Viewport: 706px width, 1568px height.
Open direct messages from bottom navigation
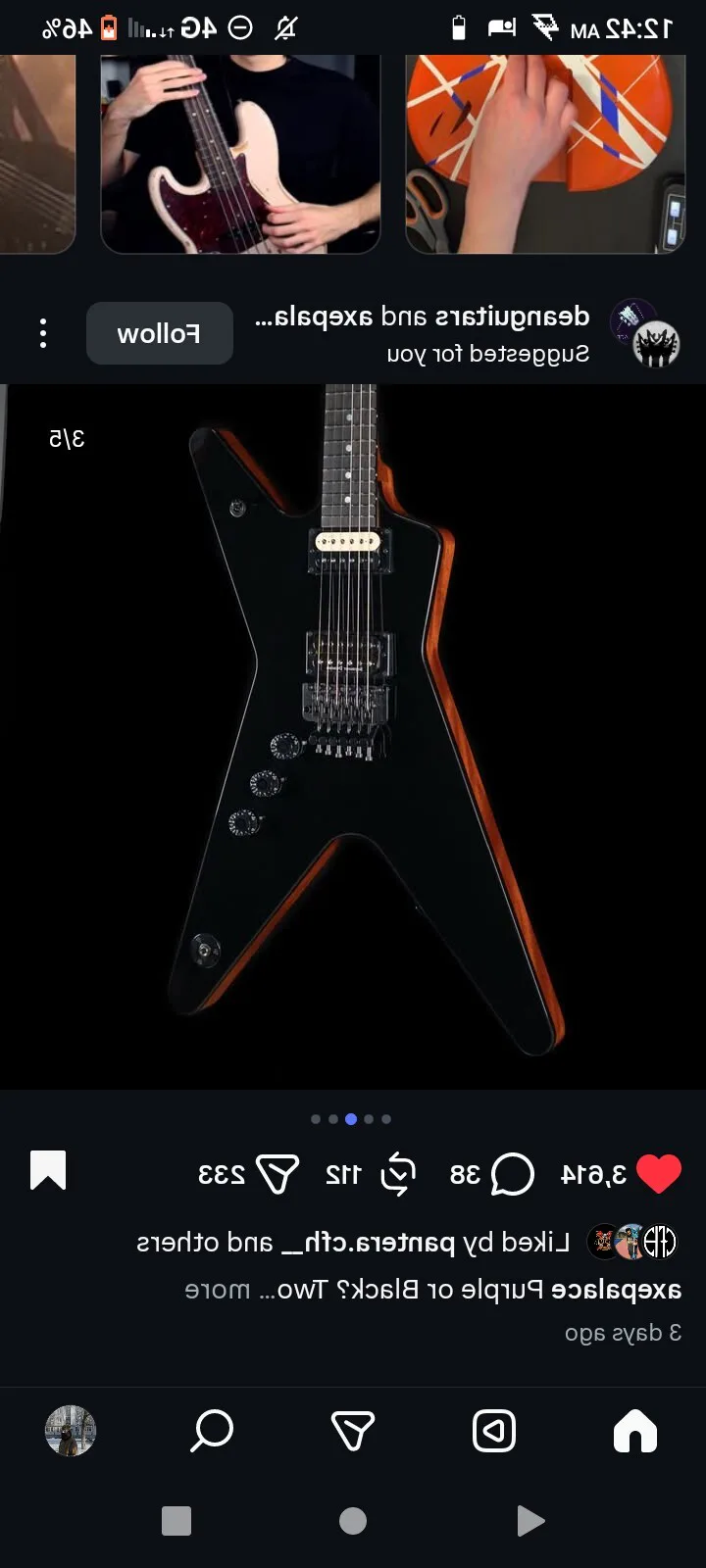click(x=353, y=1431)
